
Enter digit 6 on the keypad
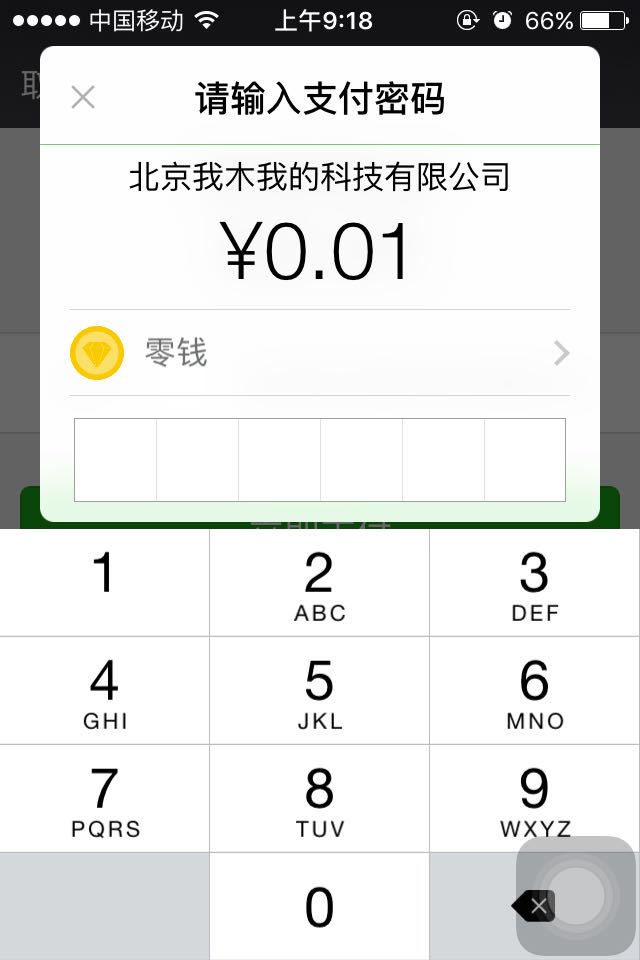[x=534, y=691]
